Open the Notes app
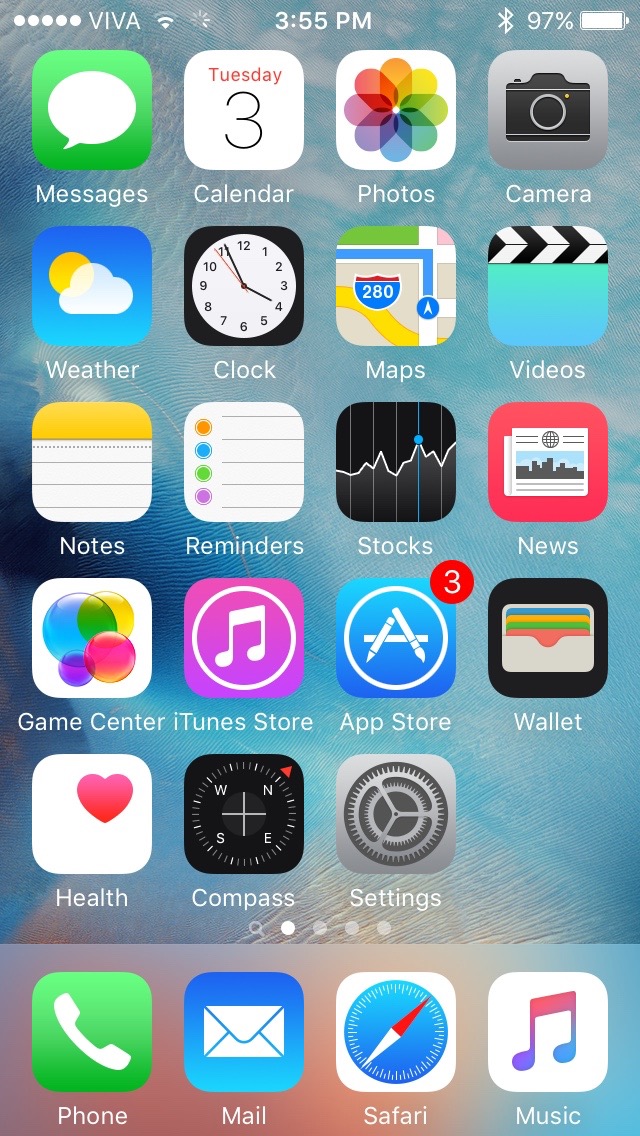640x1136 pixels. click(x=92, y=462)
